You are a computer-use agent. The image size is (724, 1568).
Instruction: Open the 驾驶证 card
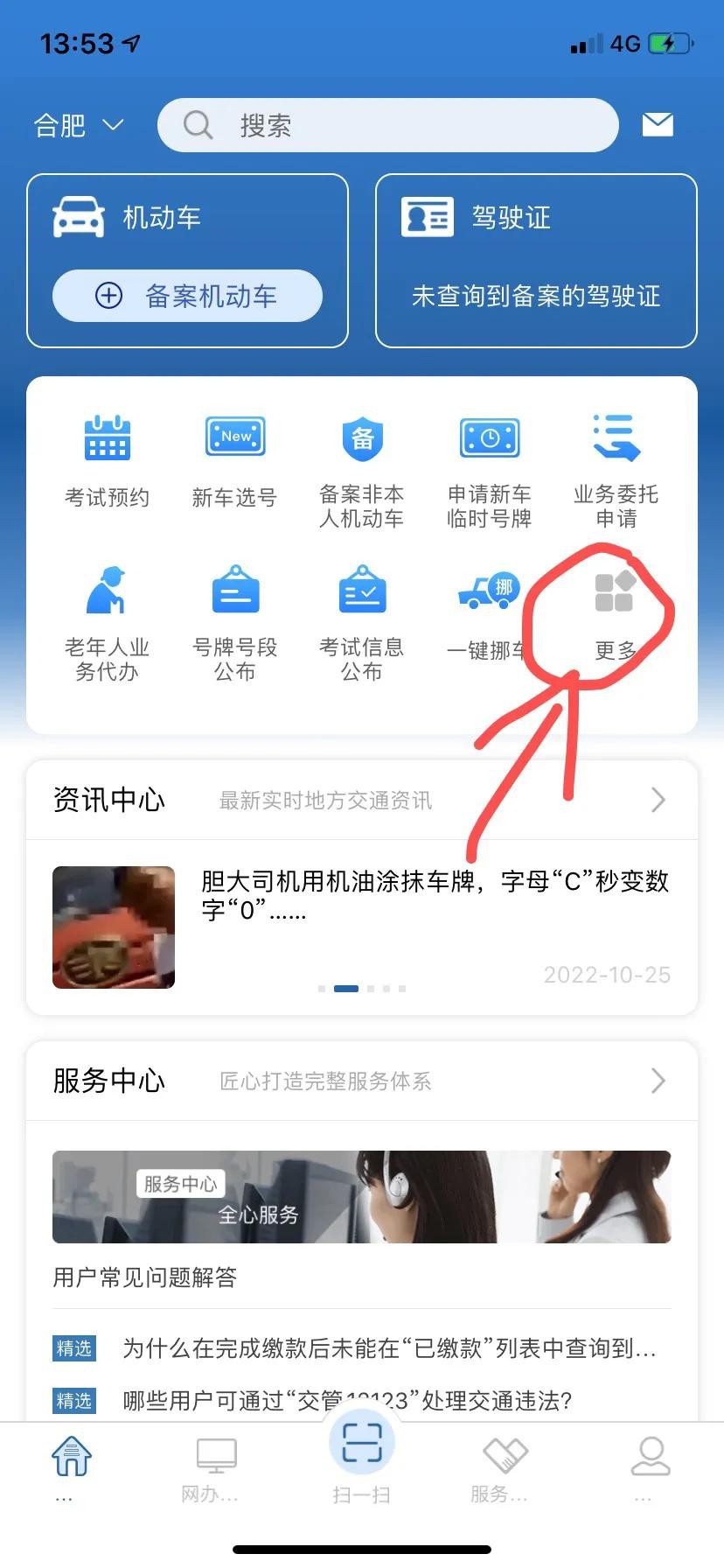pyautogui.click(x=535, y=260)
